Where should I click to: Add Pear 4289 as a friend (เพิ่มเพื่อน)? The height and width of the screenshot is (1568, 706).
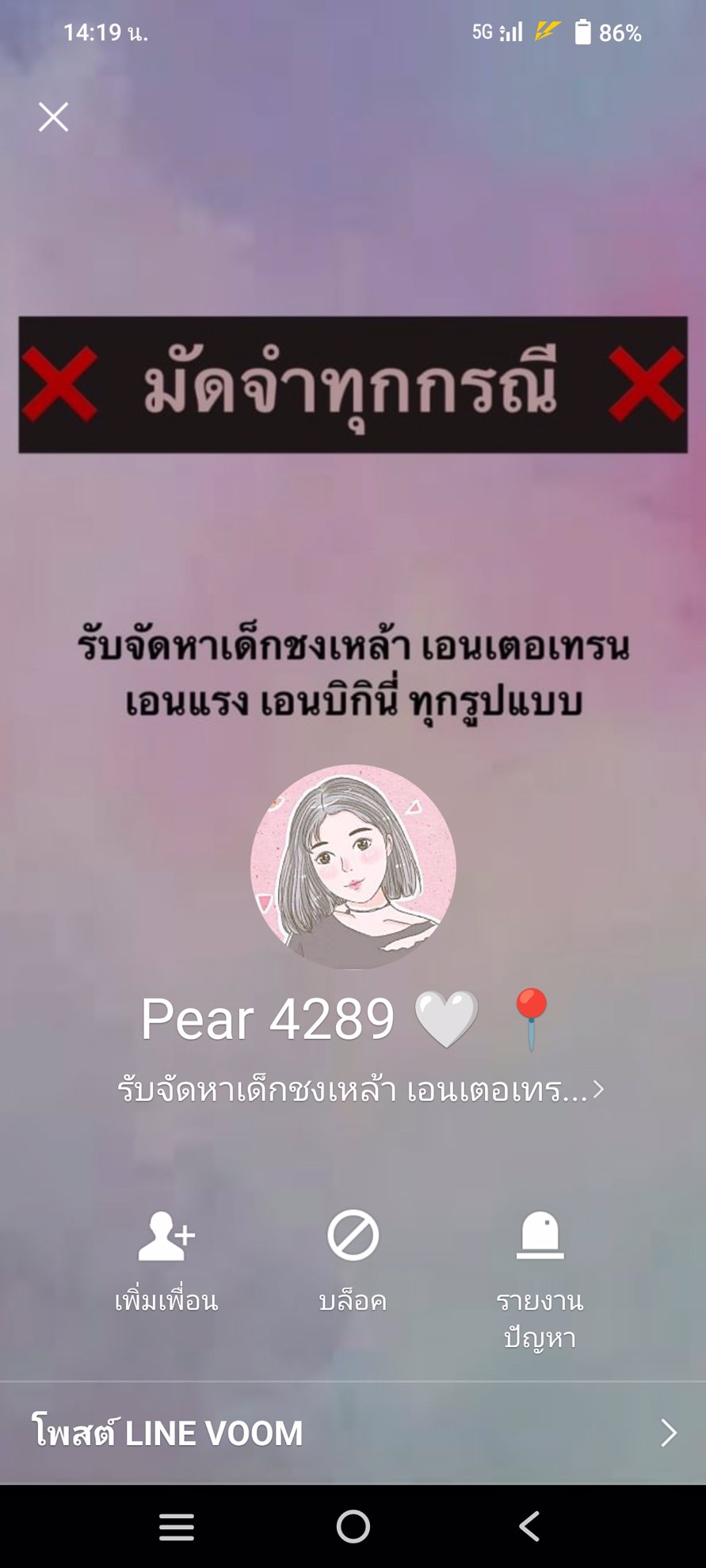[166, 1261]
